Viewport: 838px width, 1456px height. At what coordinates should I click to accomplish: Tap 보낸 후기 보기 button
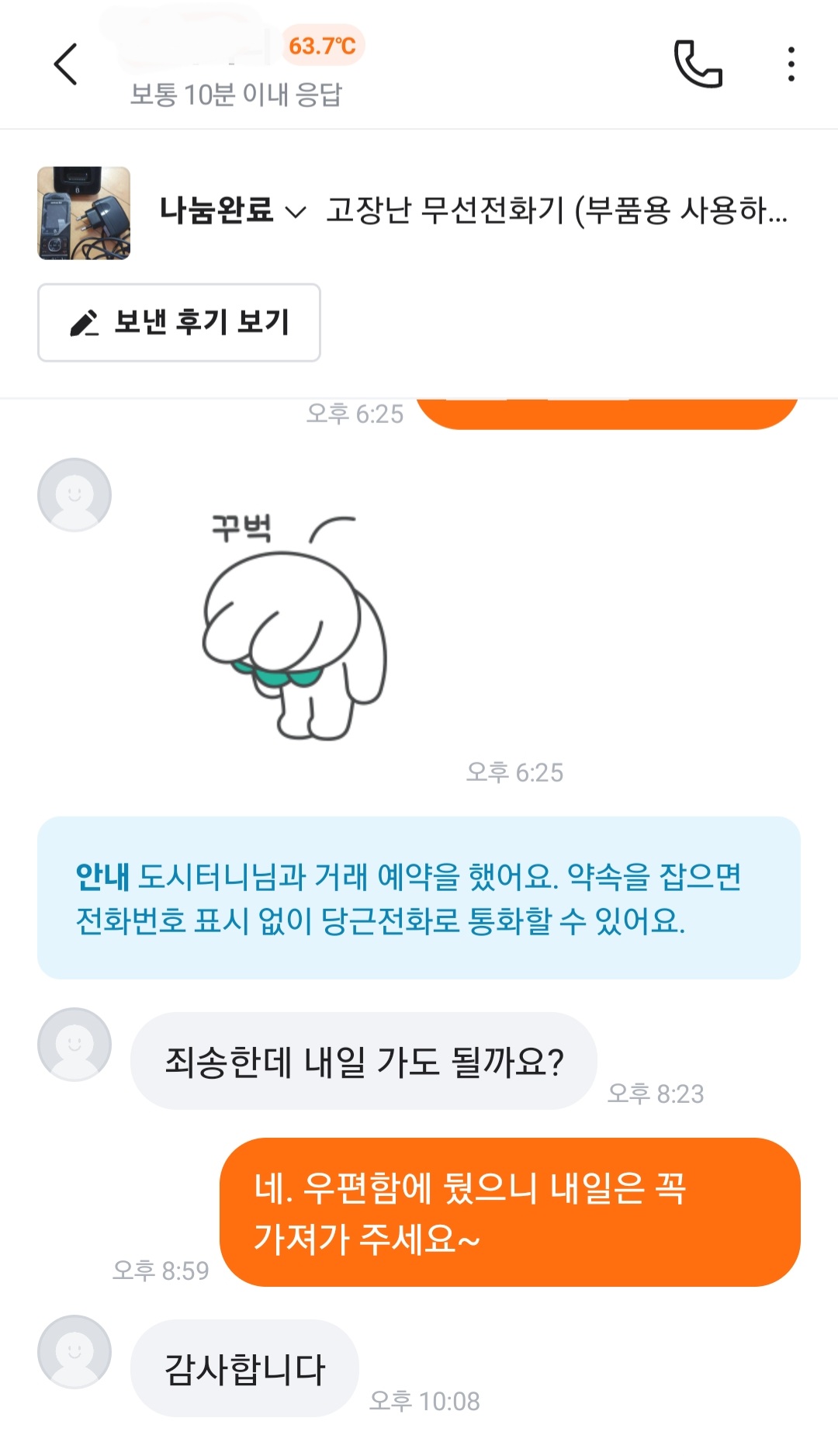179,323
